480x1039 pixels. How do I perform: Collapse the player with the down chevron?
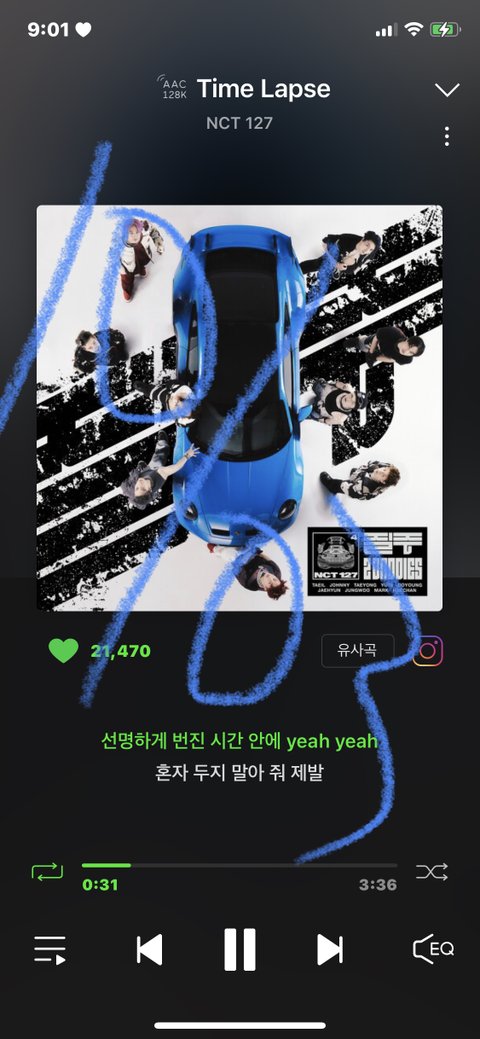point(448,89)
